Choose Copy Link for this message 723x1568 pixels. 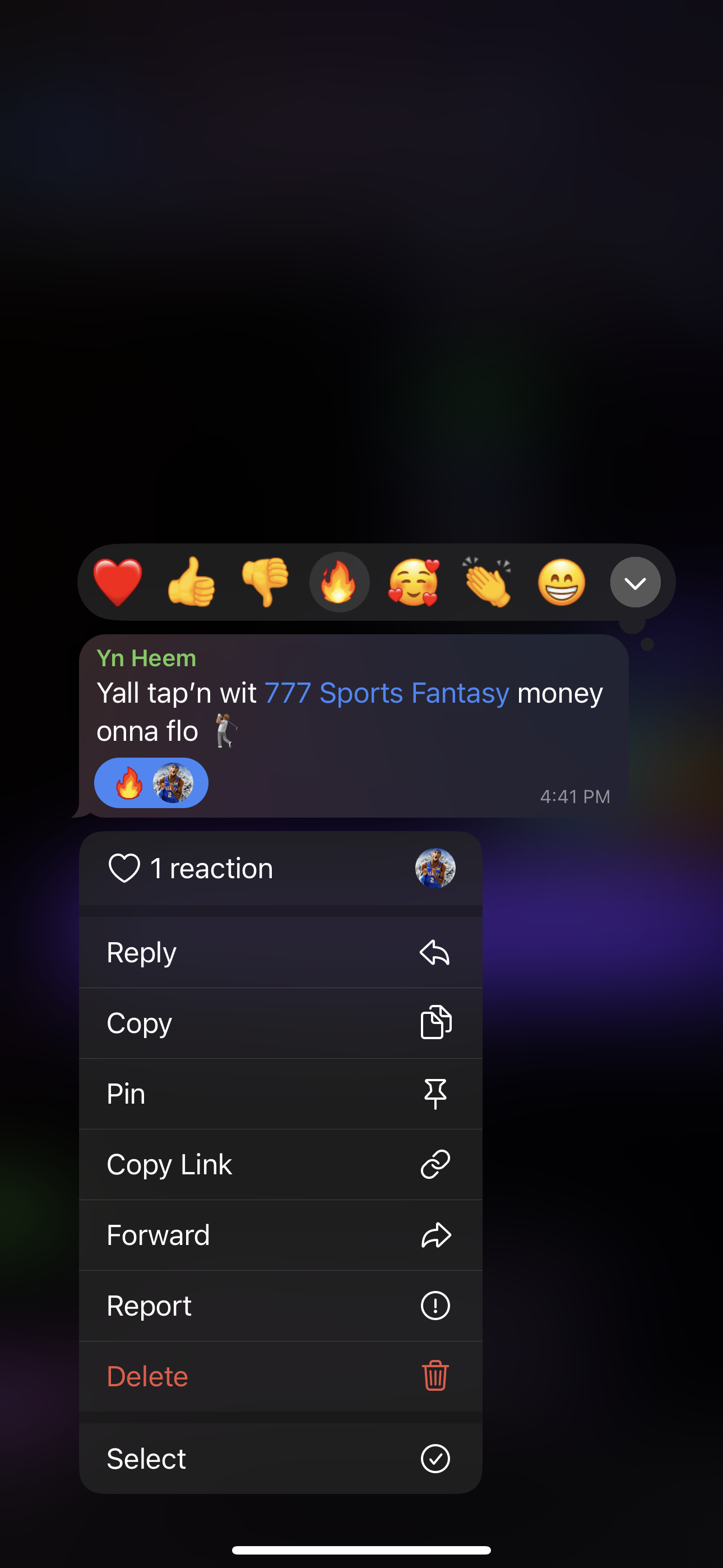[280, 1164]
